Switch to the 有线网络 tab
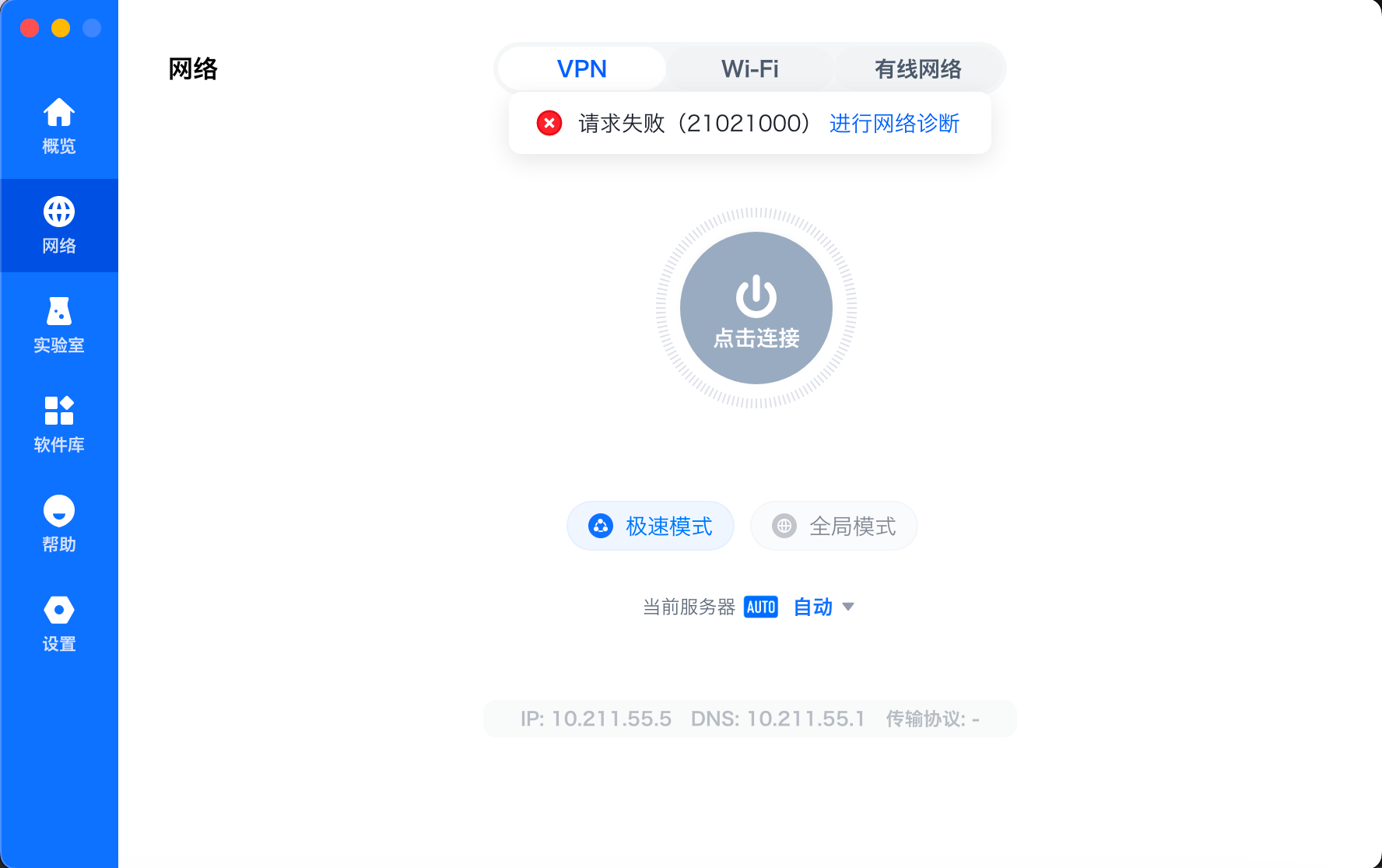 click(x=917, y=68)
